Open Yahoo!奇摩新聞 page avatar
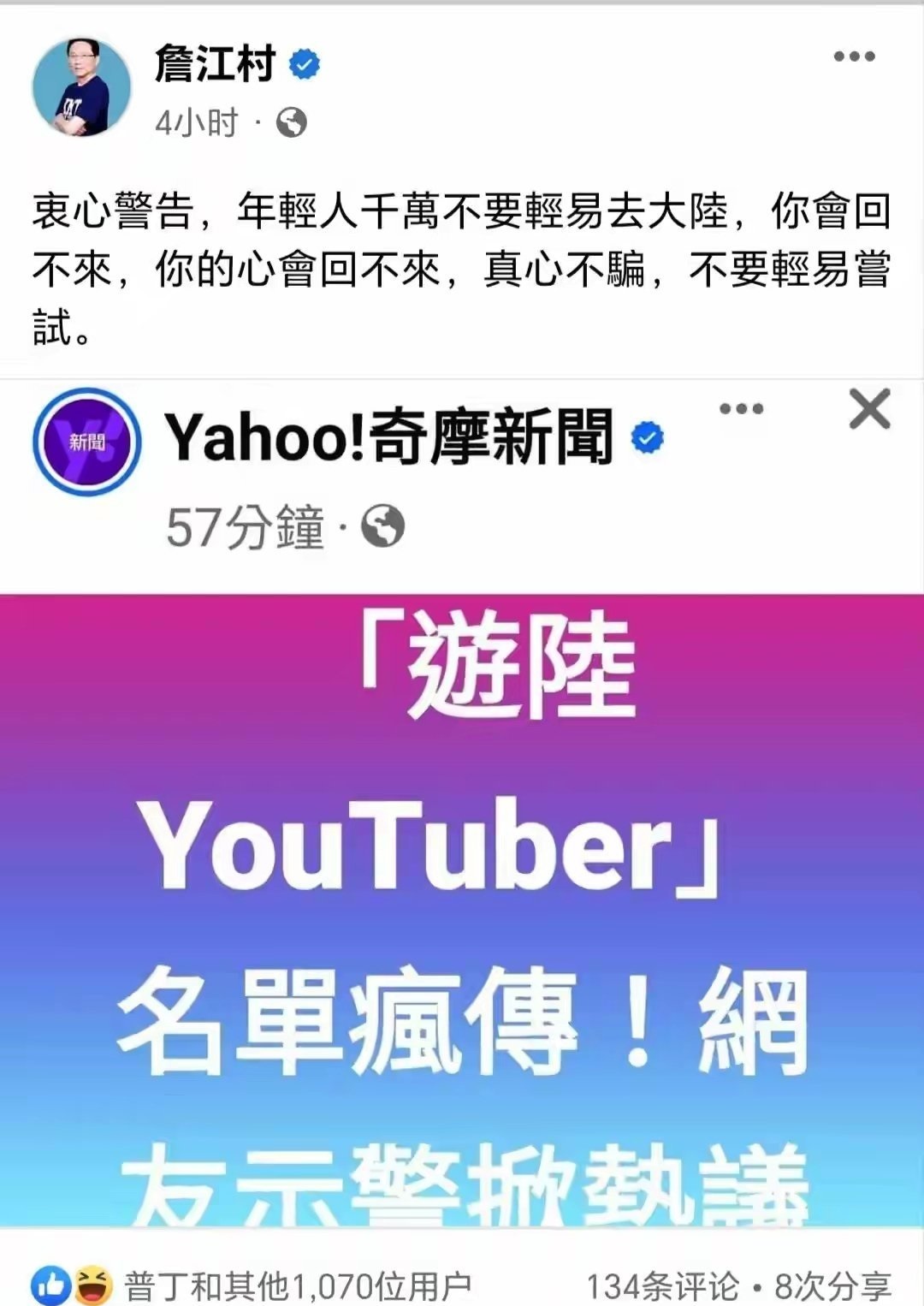The width and height of the screenshot is (924, 1306). (x=86, y=442)
